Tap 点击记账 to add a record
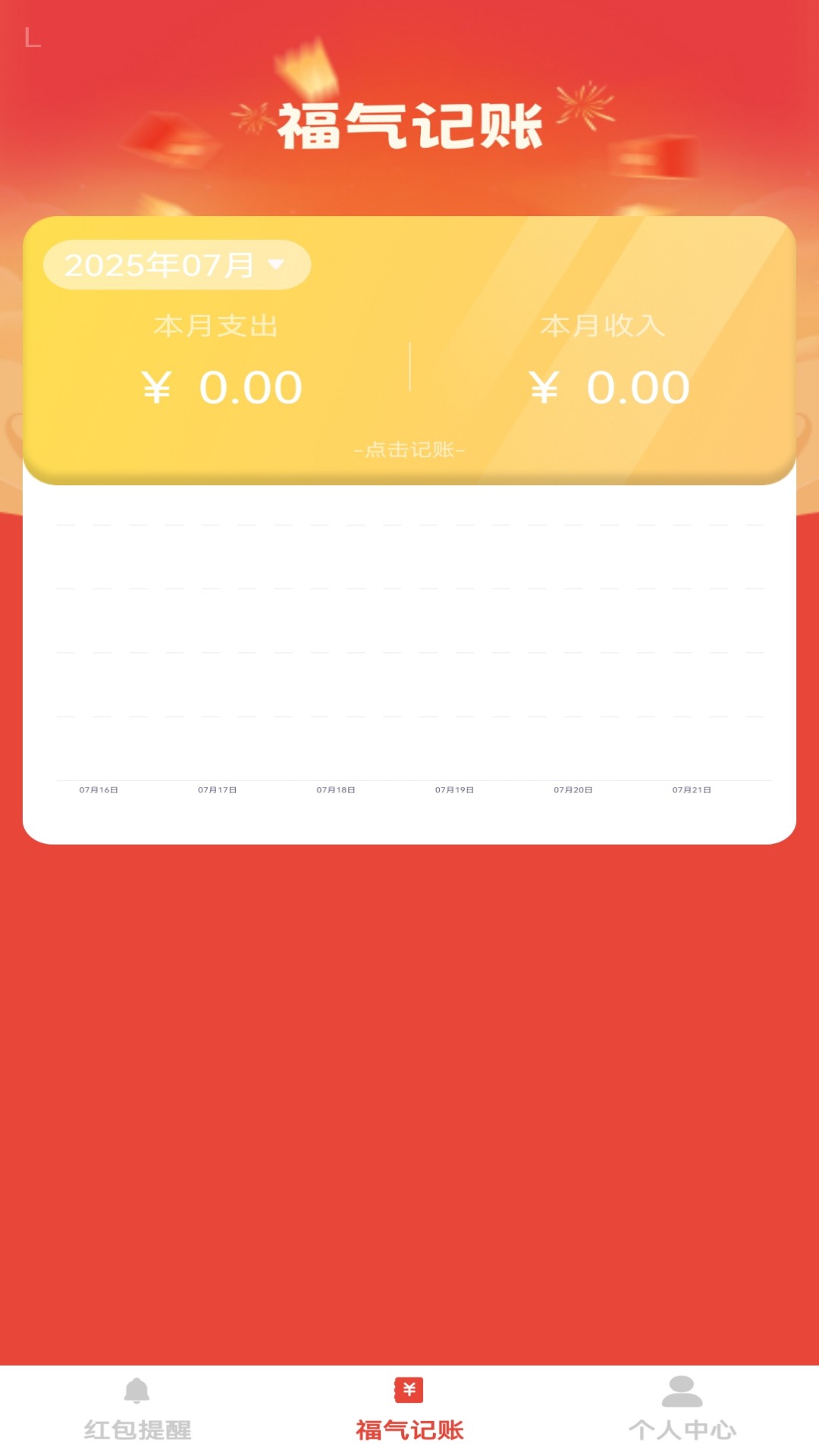 409,450
